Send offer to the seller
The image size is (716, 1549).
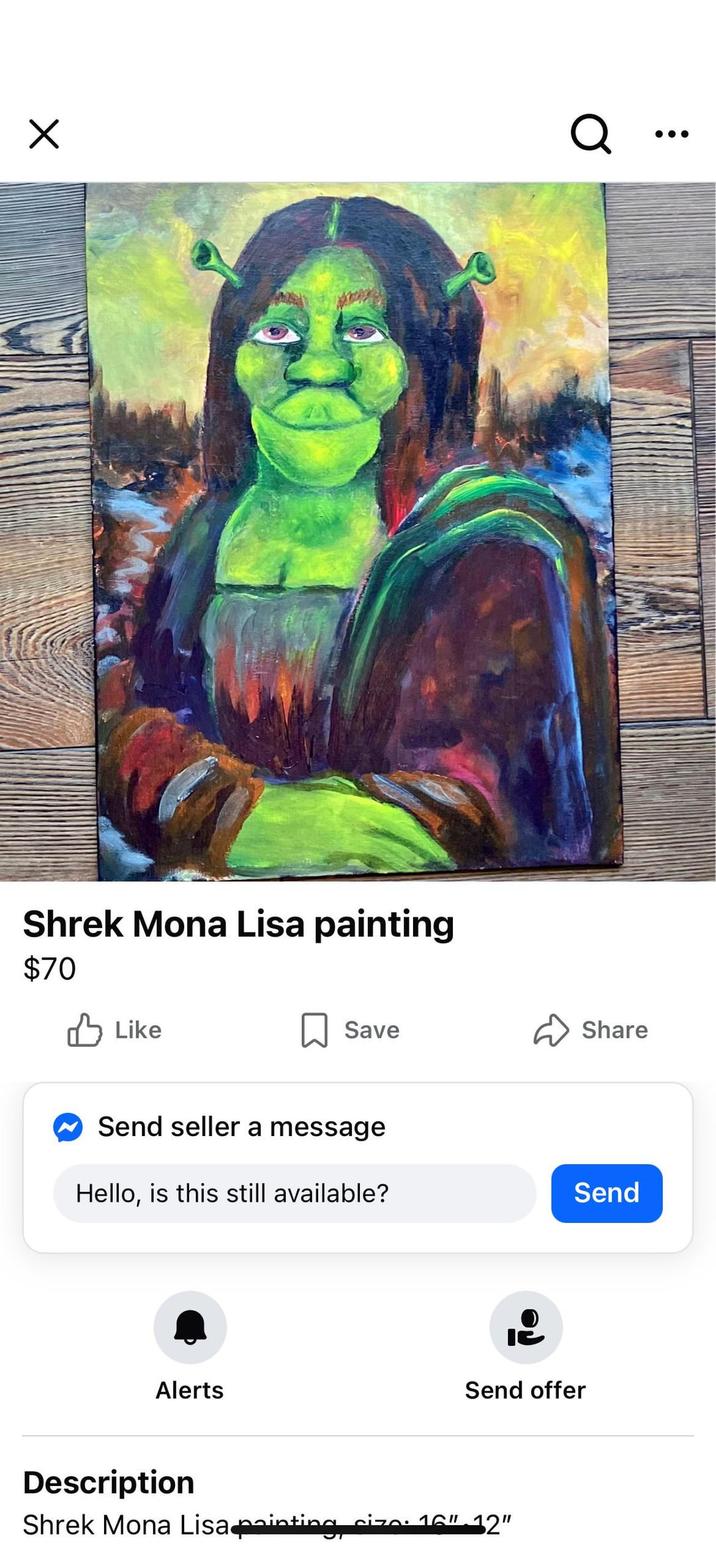point(525,1328)
